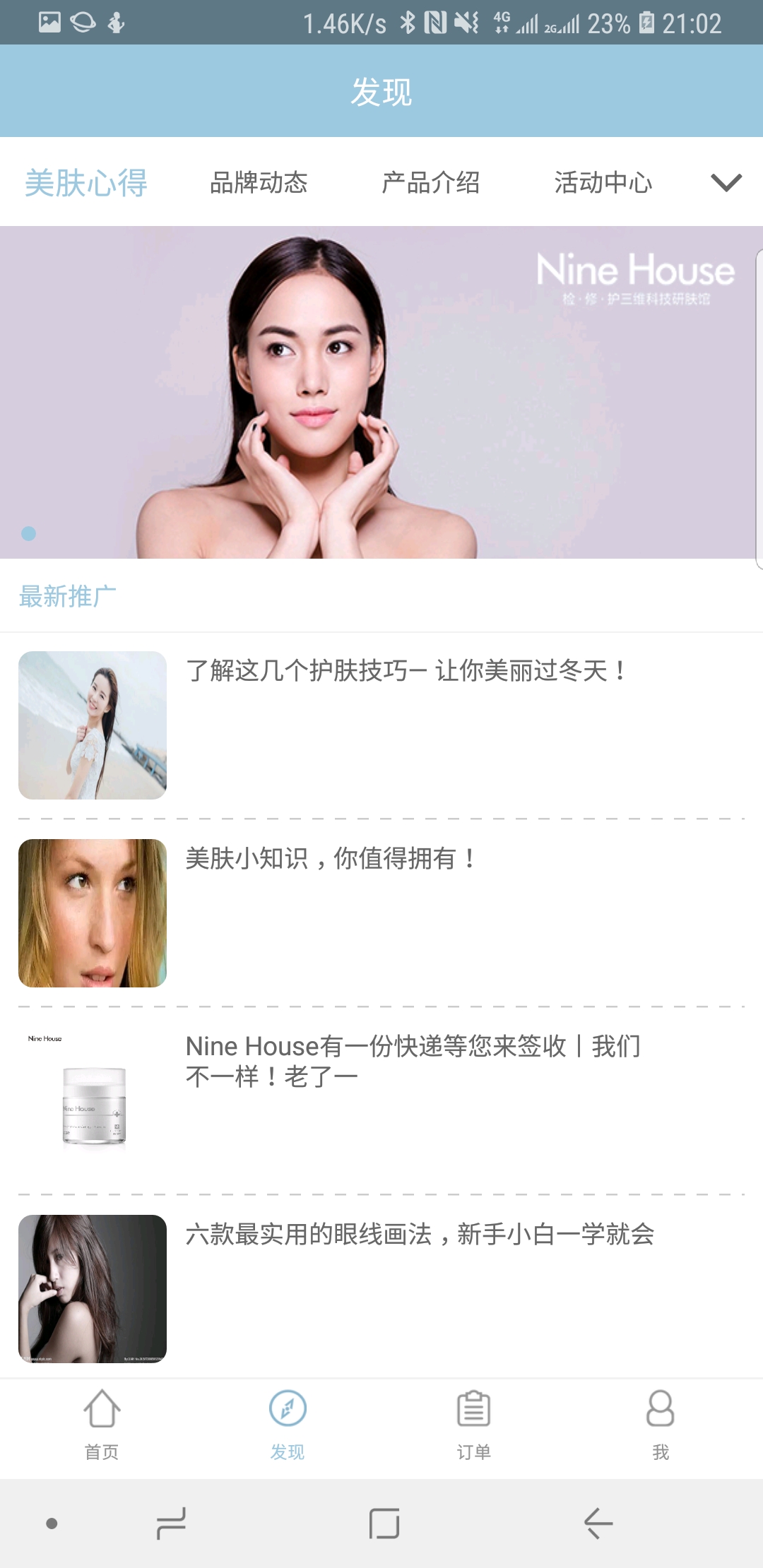Go to the 活动中心 tab
This screenshot has width=763, height=1568.
(603, 183)
